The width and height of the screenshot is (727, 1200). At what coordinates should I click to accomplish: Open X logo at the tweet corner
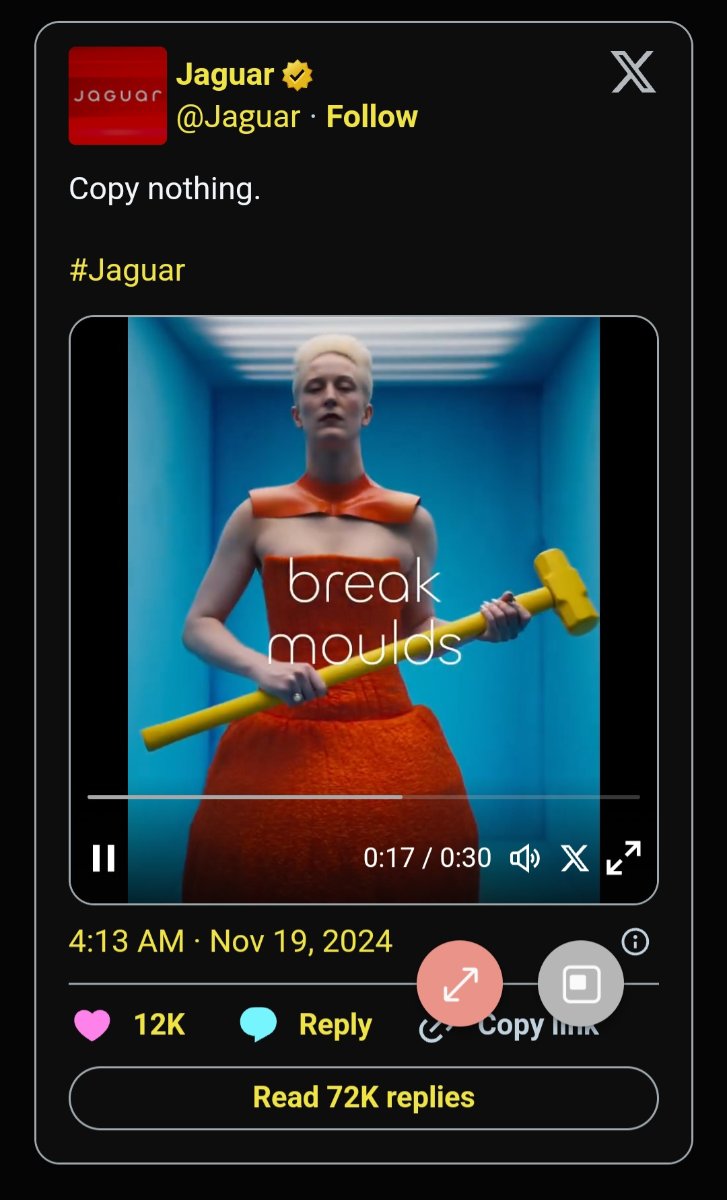point(633,72)
